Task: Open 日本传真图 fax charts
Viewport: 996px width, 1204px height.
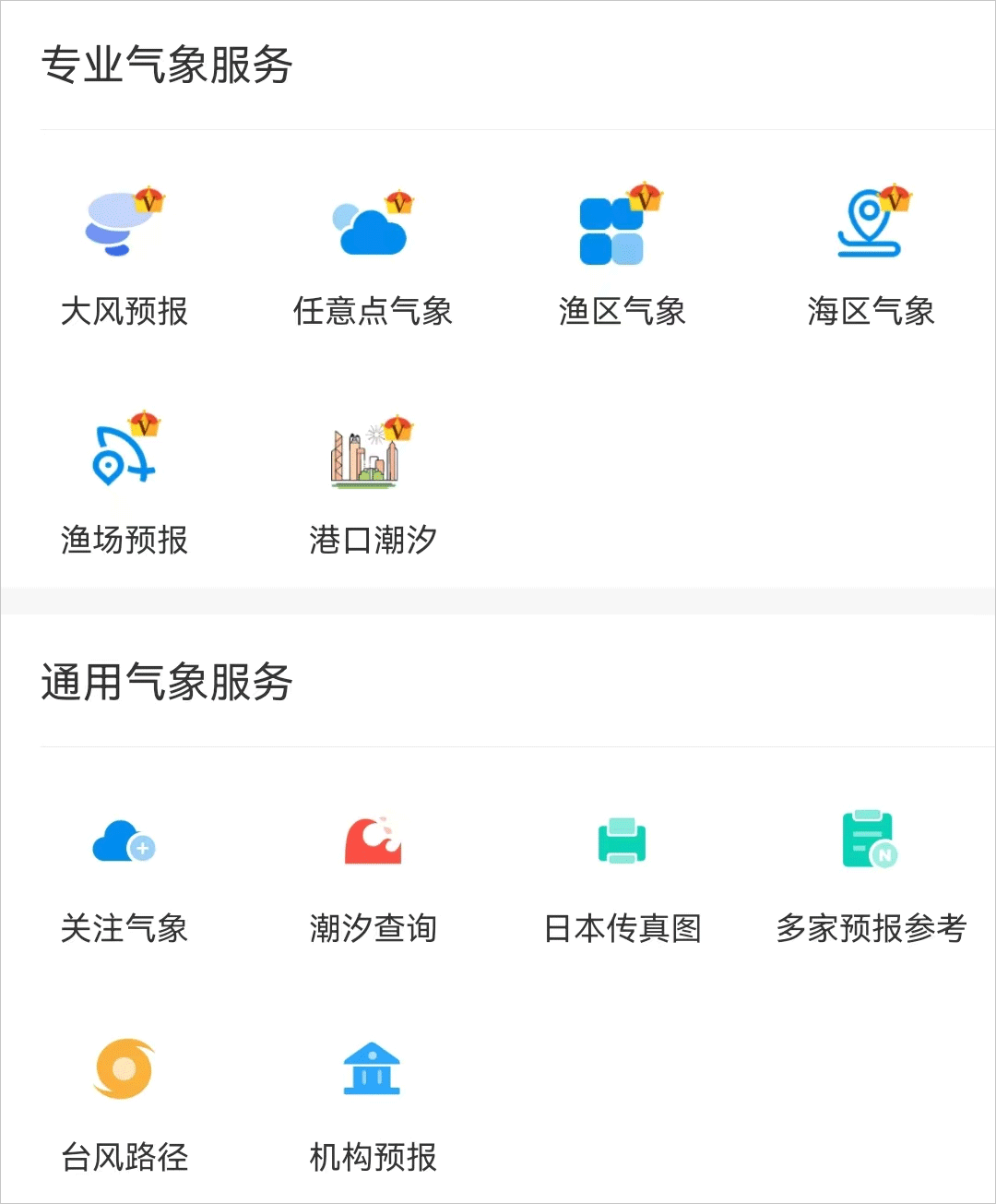Action: point(622,876)
